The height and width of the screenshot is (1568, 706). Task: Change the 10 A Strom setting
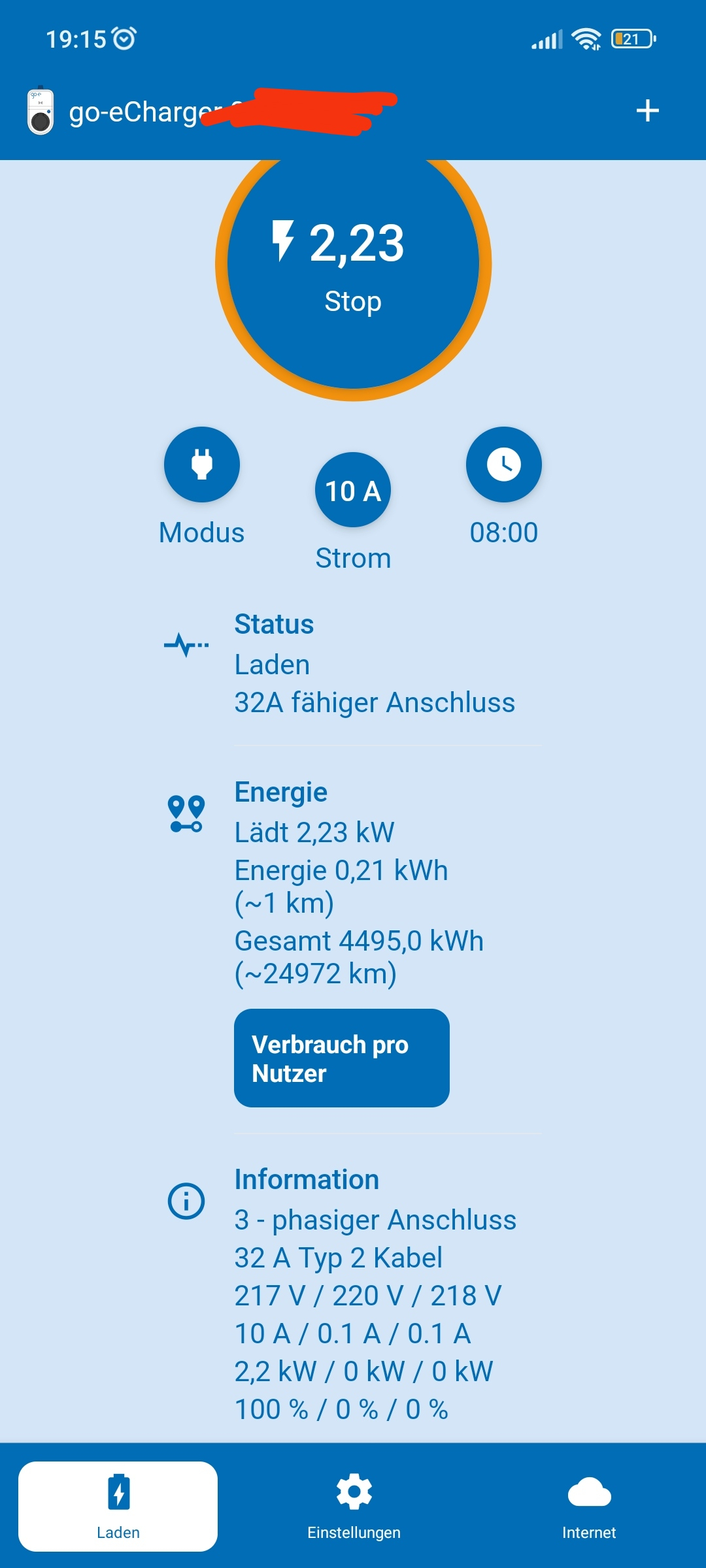(353, 490)
